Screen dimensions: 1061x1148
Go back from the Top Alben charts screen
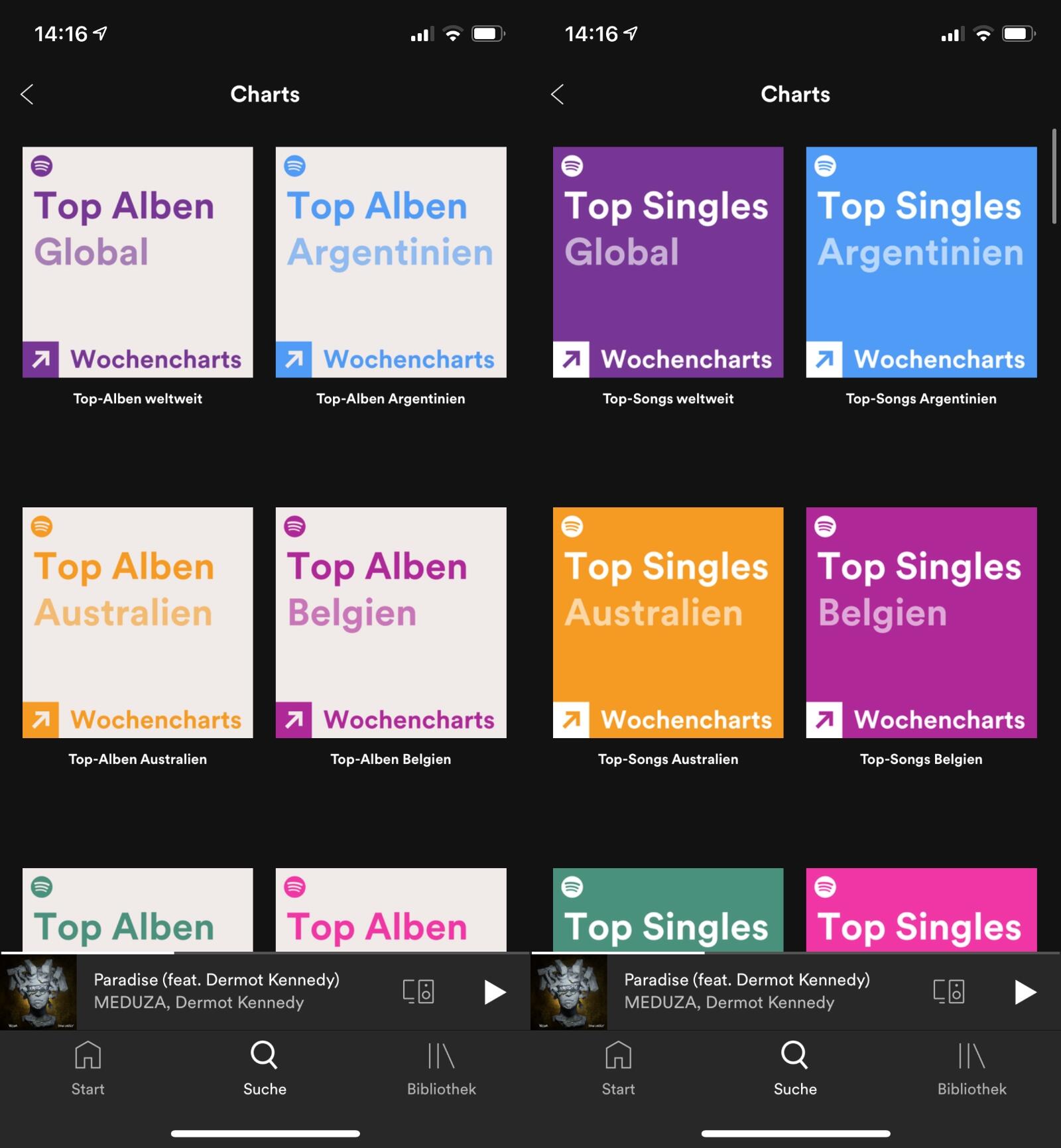[x=27, y=94]
